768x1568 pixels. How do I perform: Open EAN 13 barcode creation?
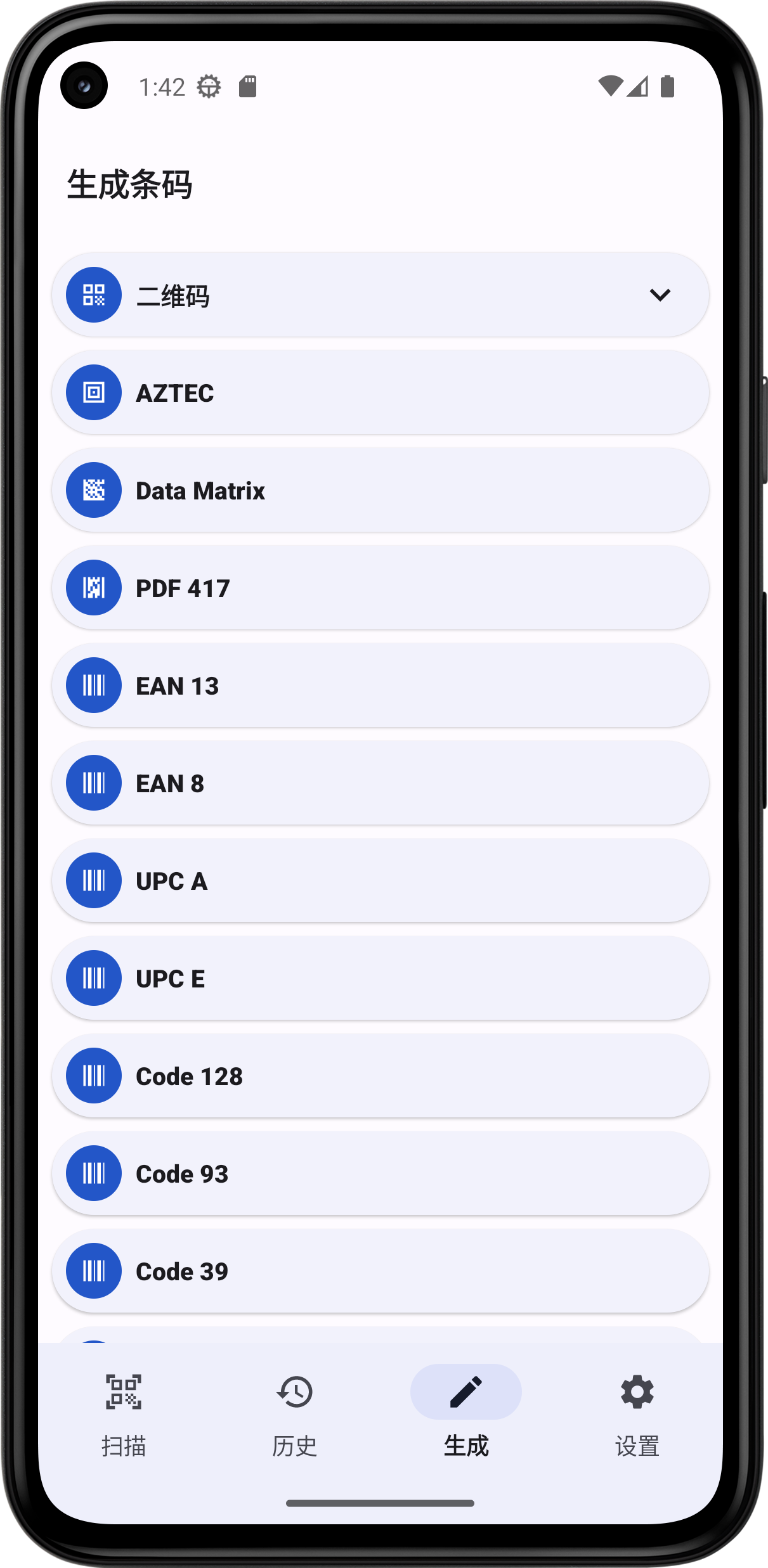click(x=381, y=686)
